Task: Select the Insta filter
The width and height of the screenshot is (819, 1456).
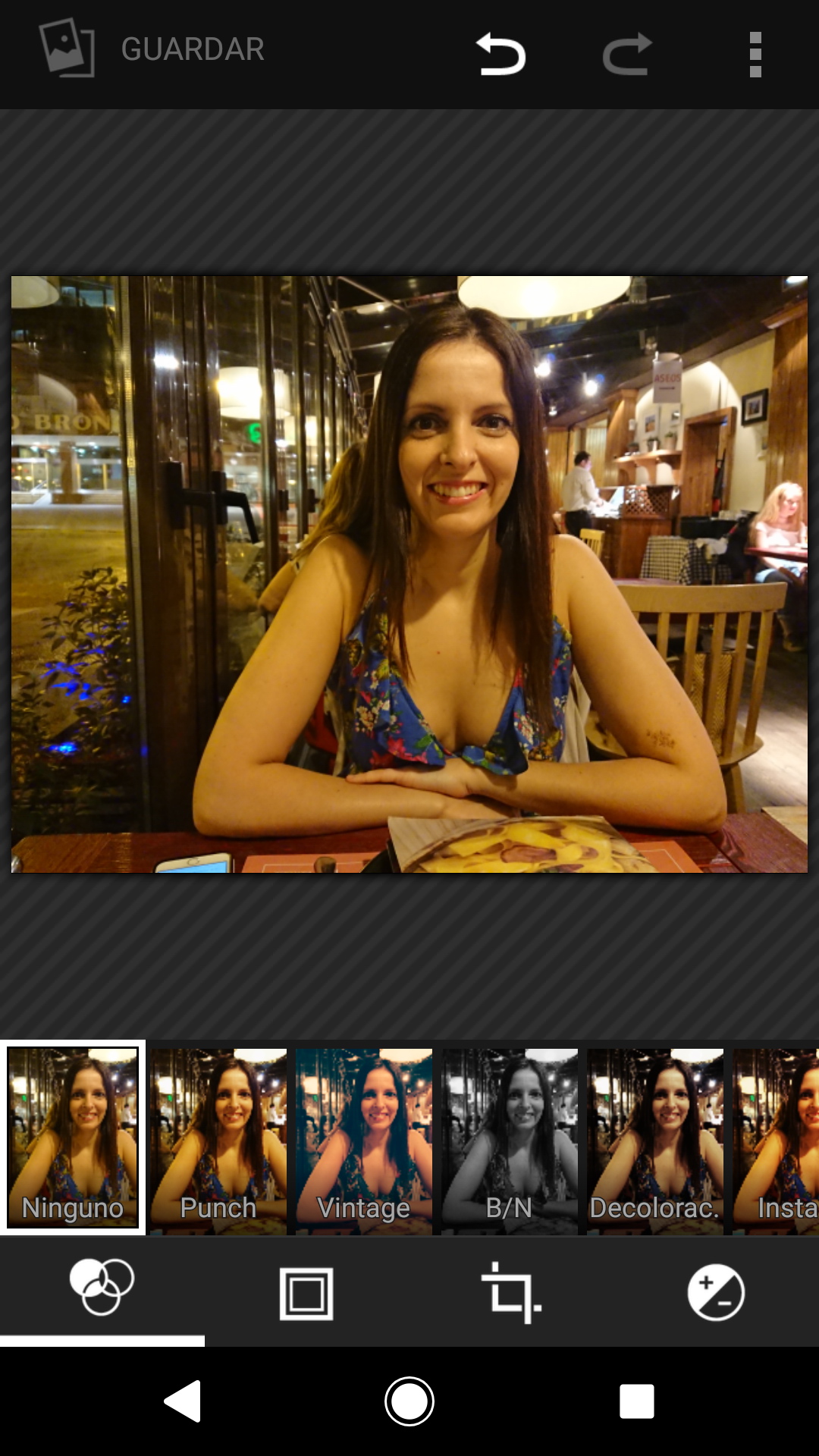Action: pos(777,1137)
